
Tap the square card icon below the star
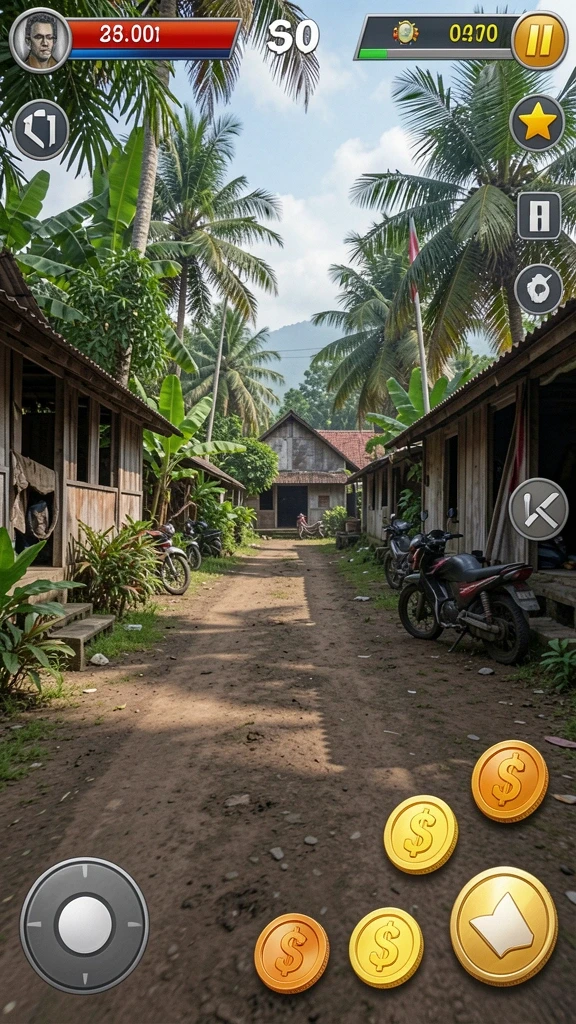pos(539,216)
